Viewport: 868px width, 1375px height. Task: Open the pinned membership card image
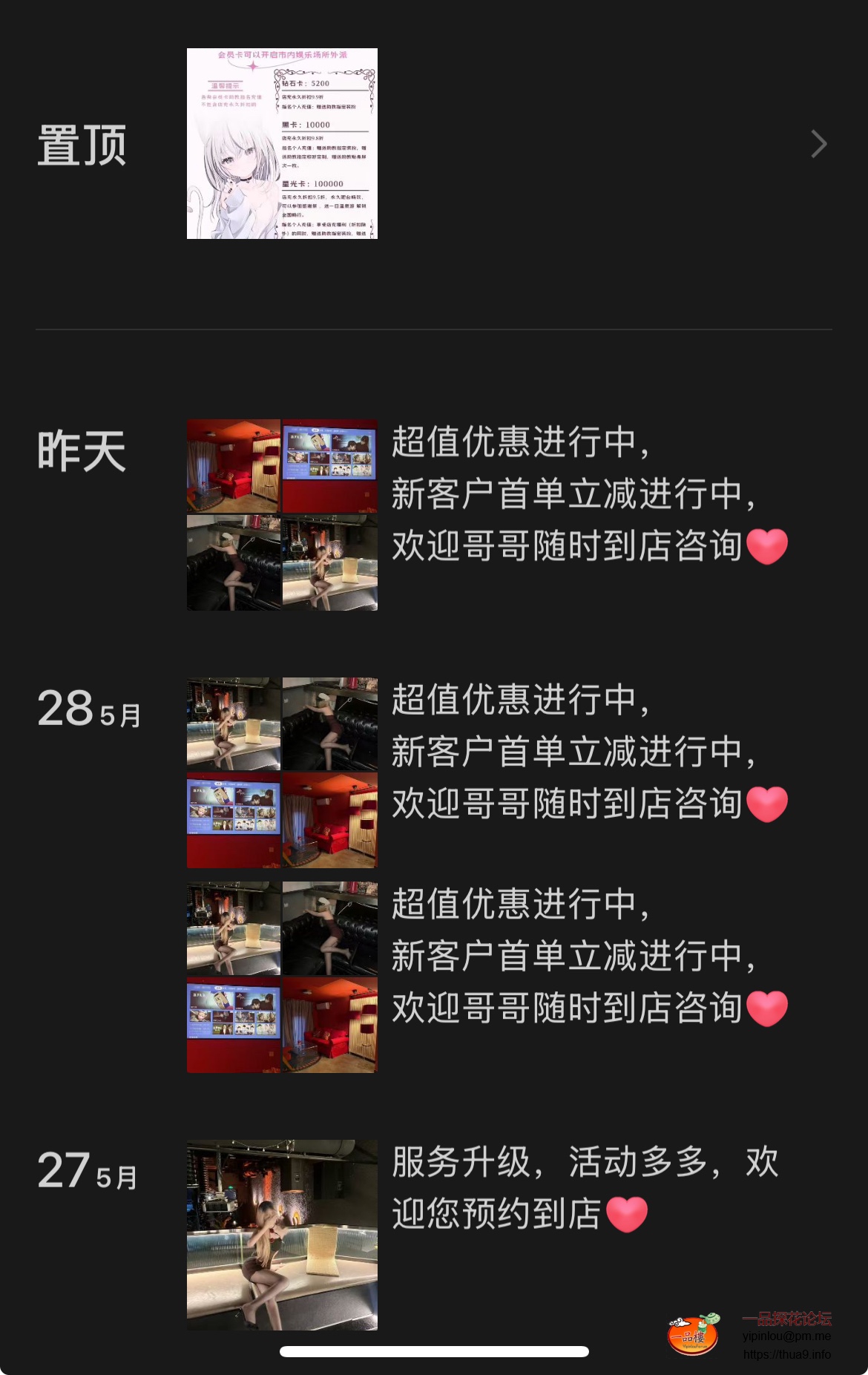282,144
